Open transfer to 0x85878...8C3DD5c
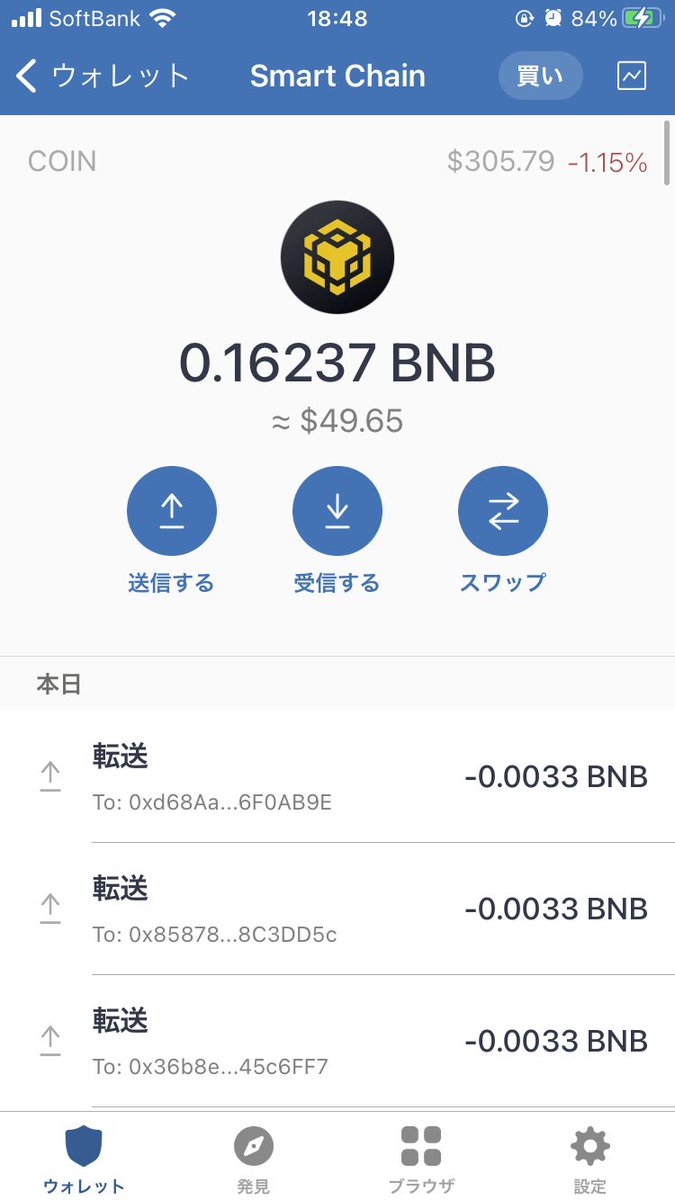The width and height of the screenshot is (675, 1200). click(x=338, y=909)
